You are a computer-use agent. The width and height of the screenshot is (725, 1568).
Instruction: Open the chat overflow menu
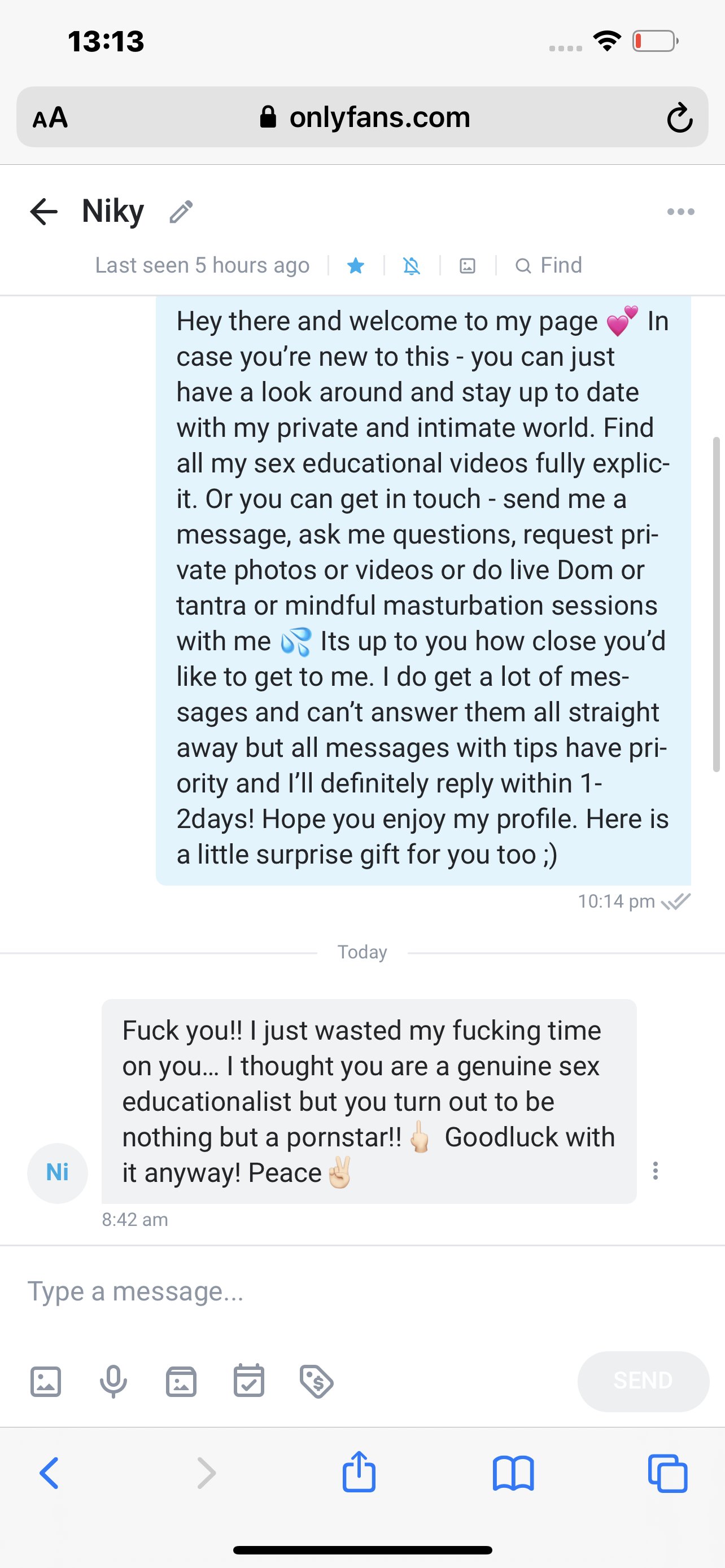tap(680, 212)
